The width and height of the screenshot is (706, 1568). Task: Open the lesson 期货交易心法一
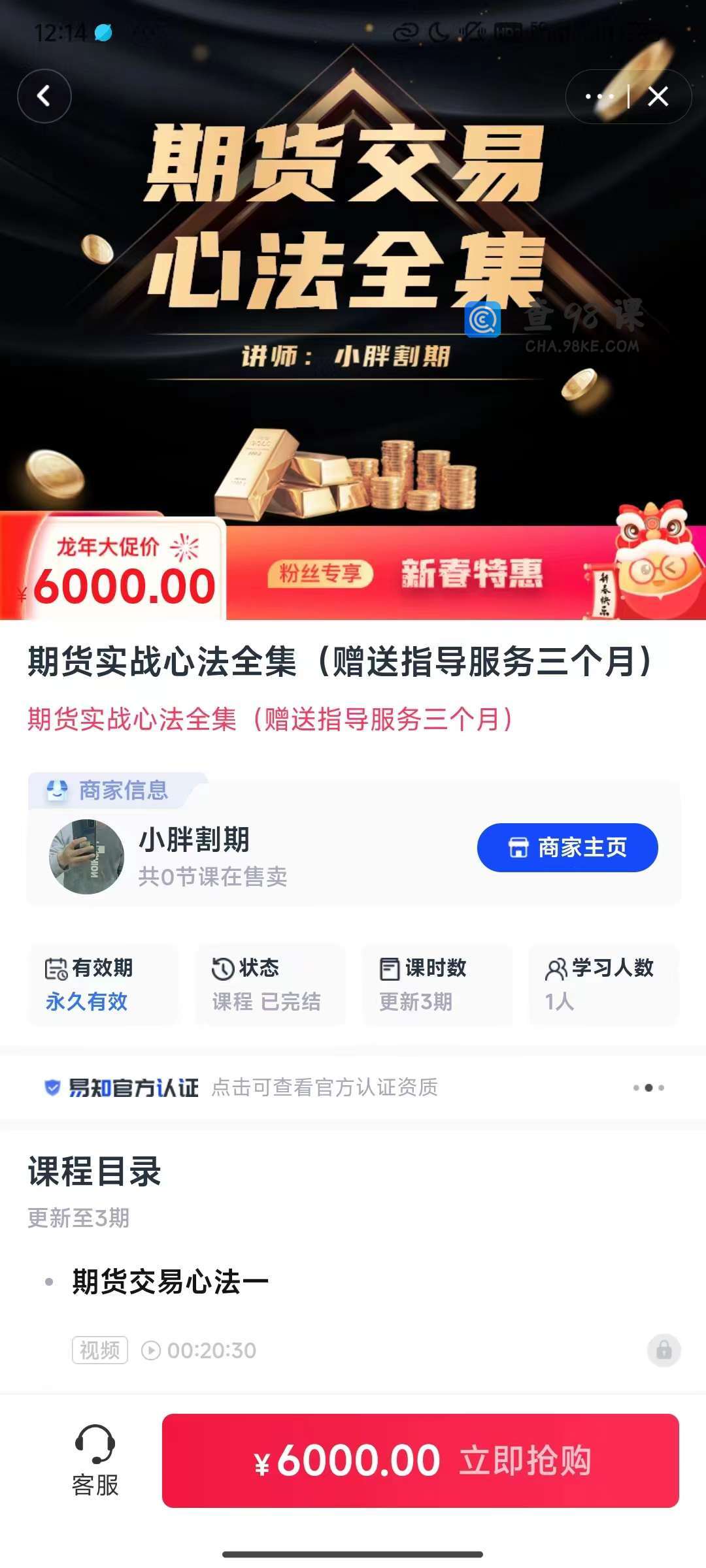click(x=171, y=1282)
